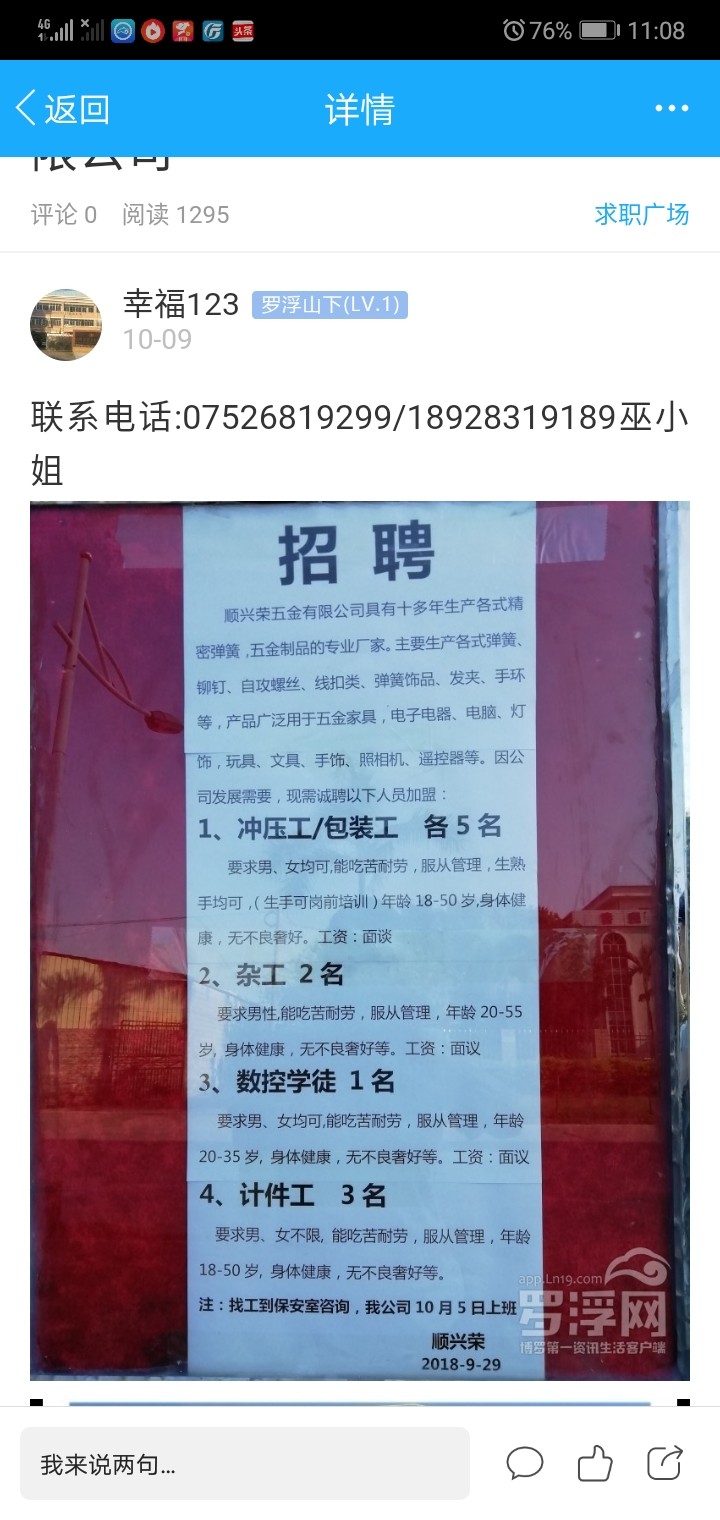
Task: View user 幸福123's profile name
Action: [181, 304]
